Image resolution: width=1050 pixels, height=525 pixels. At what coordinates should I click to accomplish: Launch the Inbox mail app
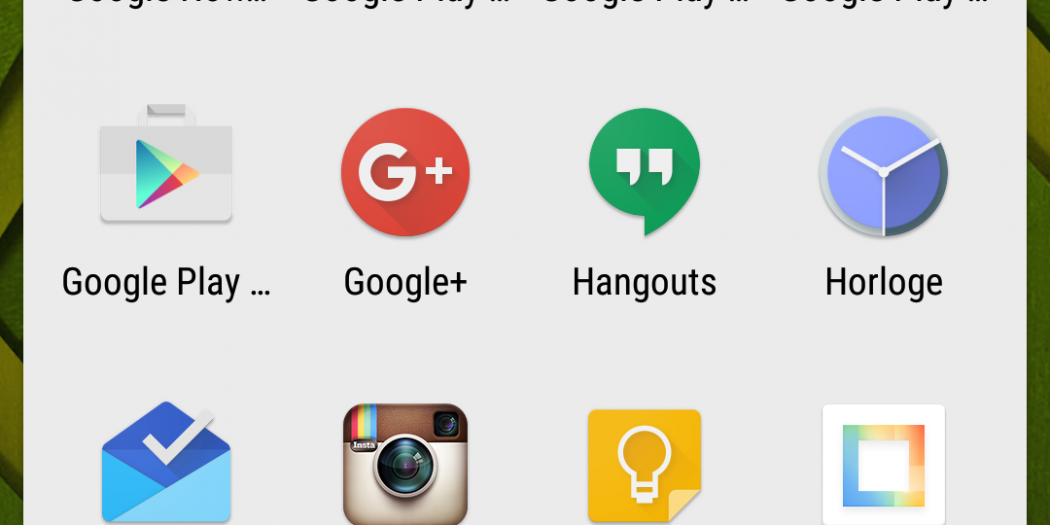coord(166,465)
